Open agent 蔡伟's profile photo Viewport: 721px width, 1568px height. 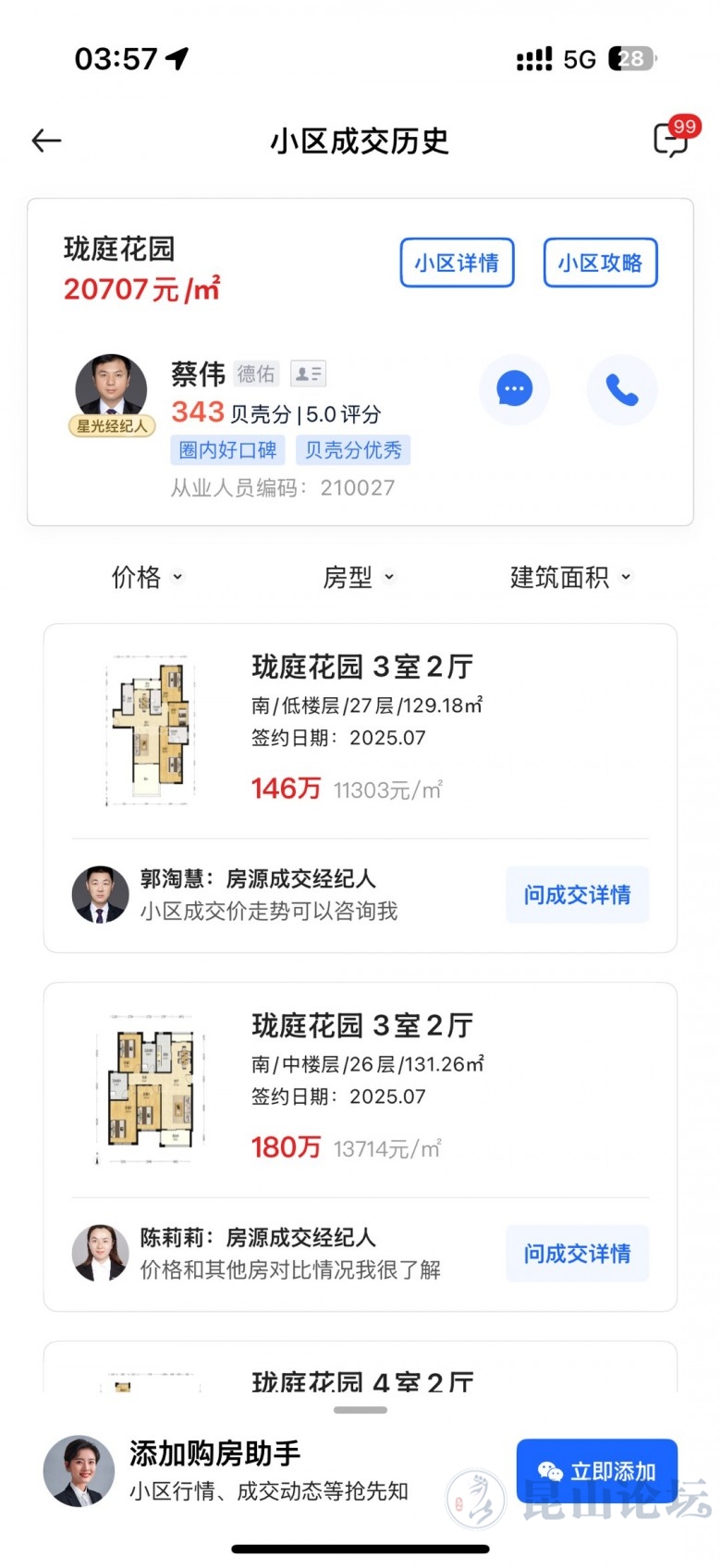111,386
